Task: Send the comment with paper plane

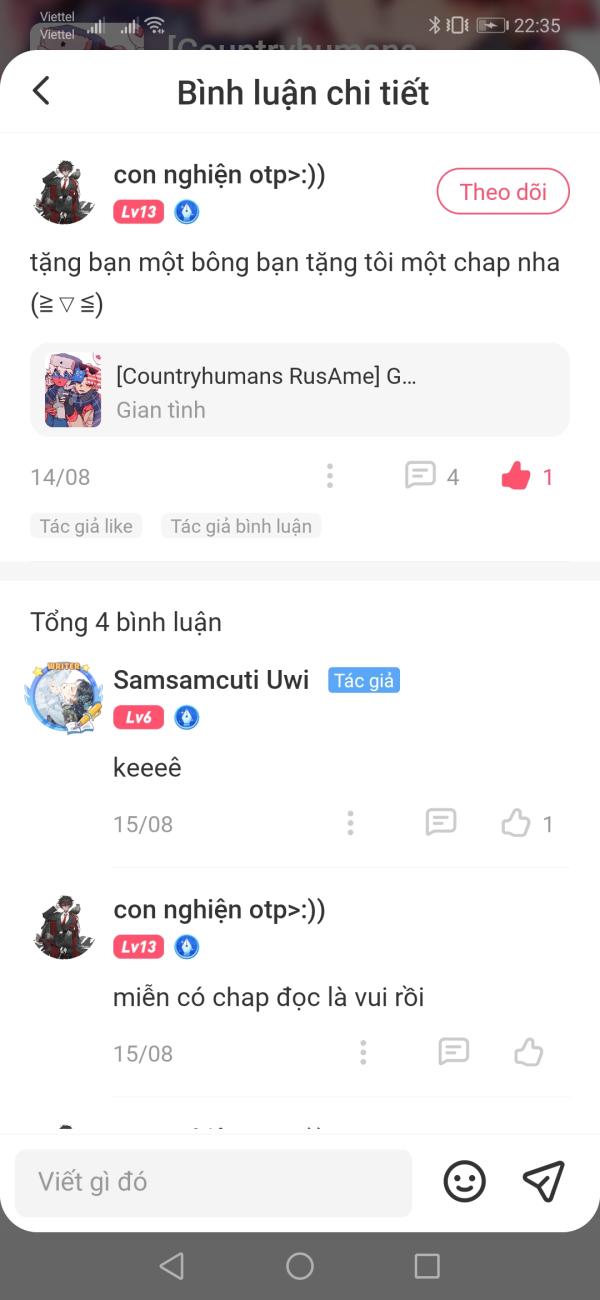Action: click(544, 1182)
